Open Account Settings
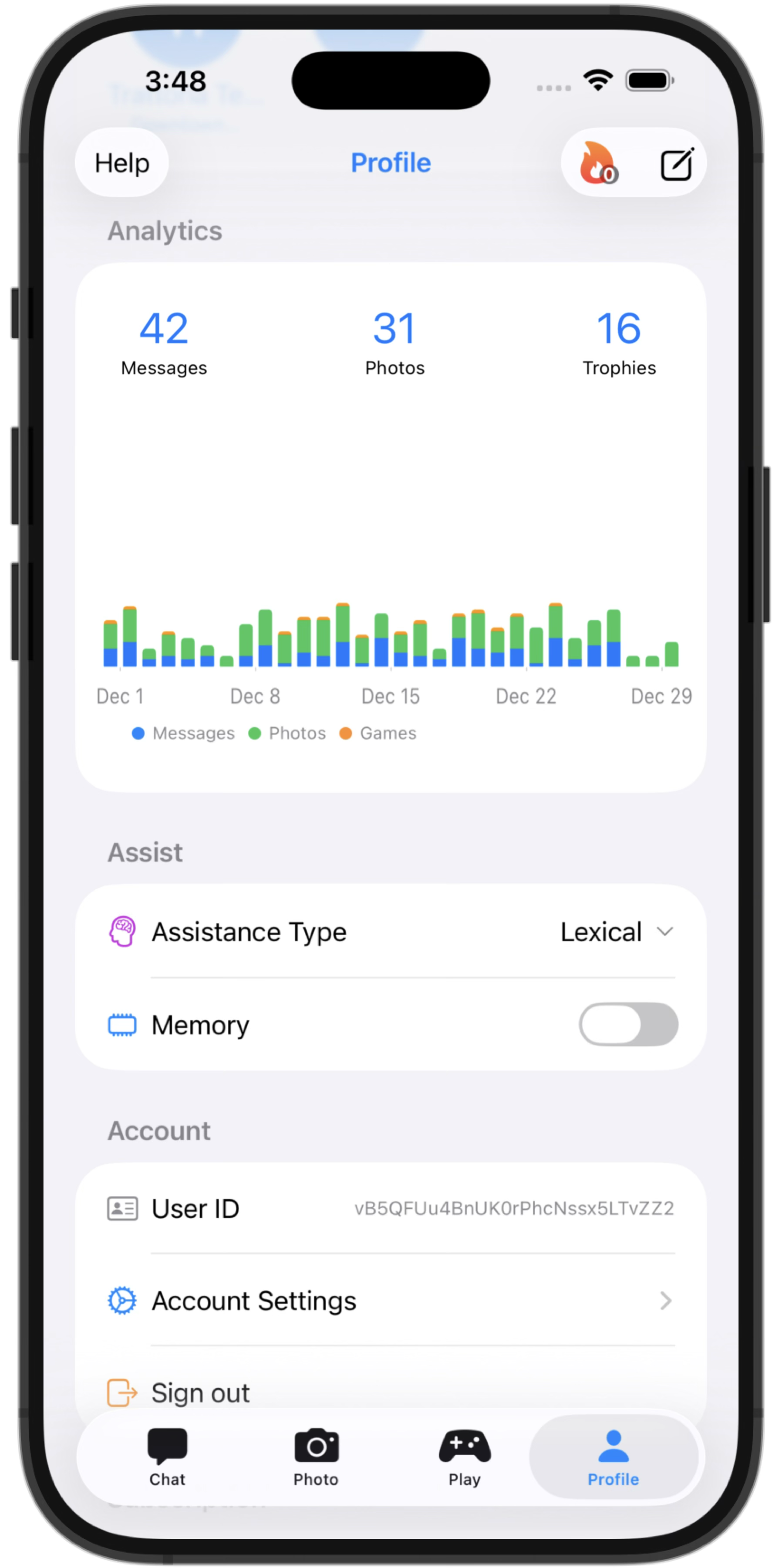The width and height of the screenshot is (782, 1568). pos(391,1301)
